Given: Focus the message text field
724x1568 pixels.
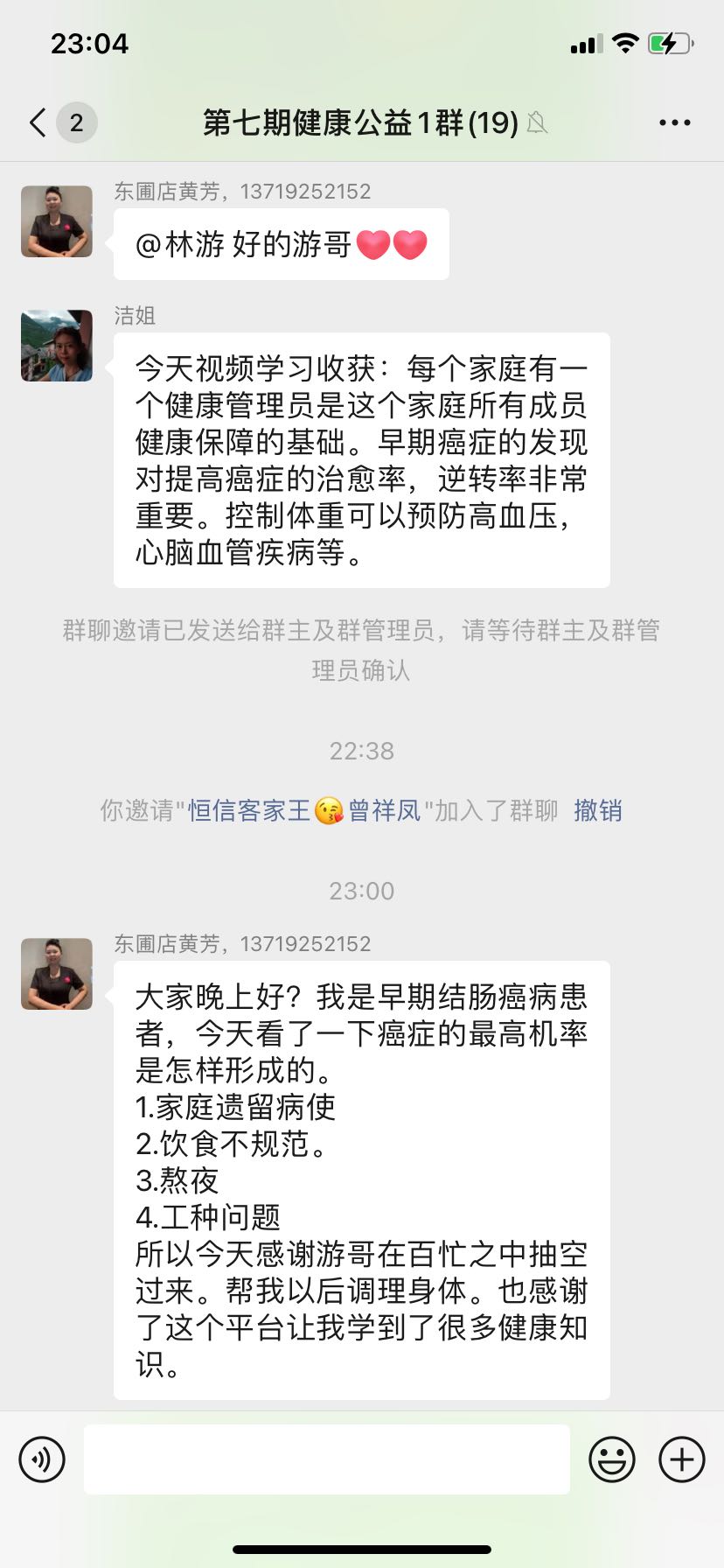Looking at the screenshot, I should coord(326,1459).
